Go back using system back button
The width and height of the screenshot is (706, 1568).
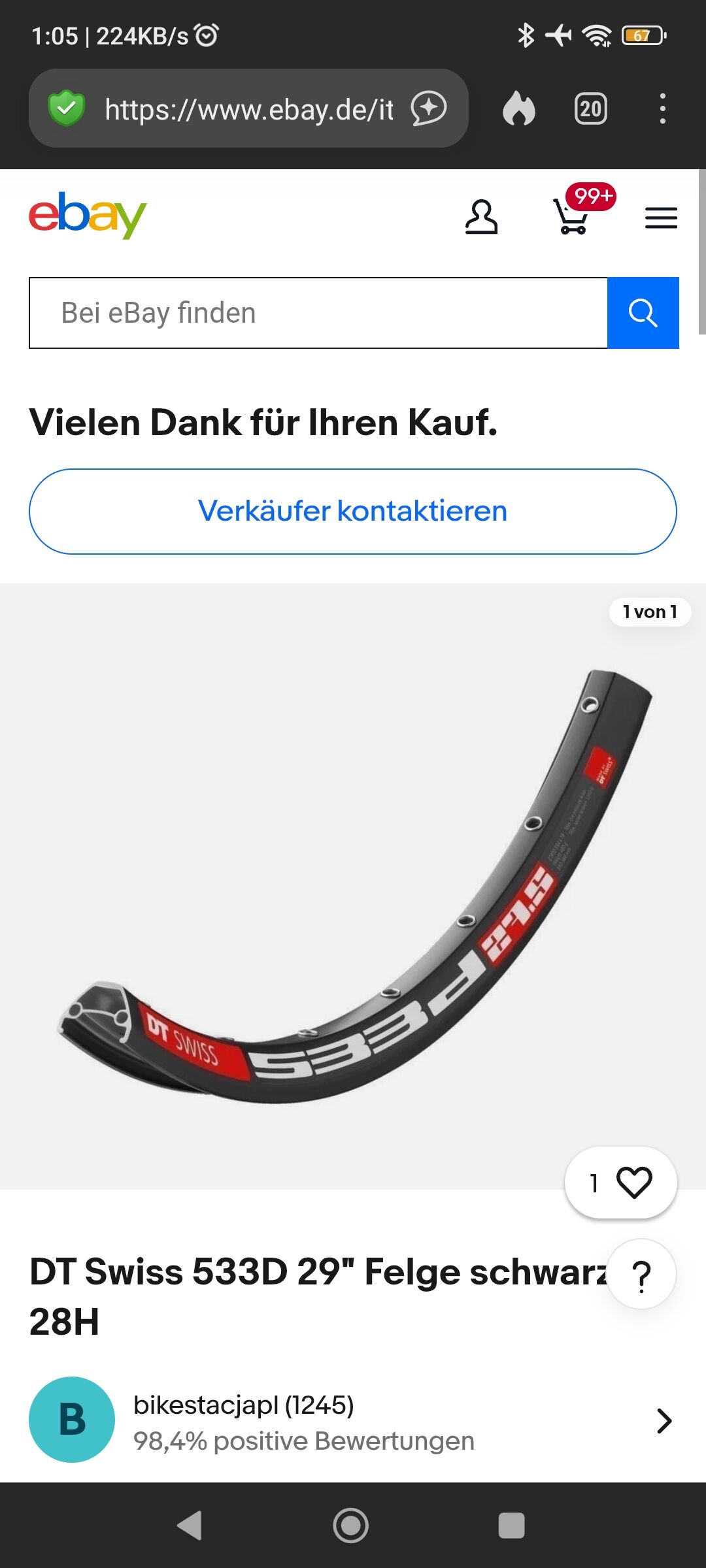(190, 1526)
